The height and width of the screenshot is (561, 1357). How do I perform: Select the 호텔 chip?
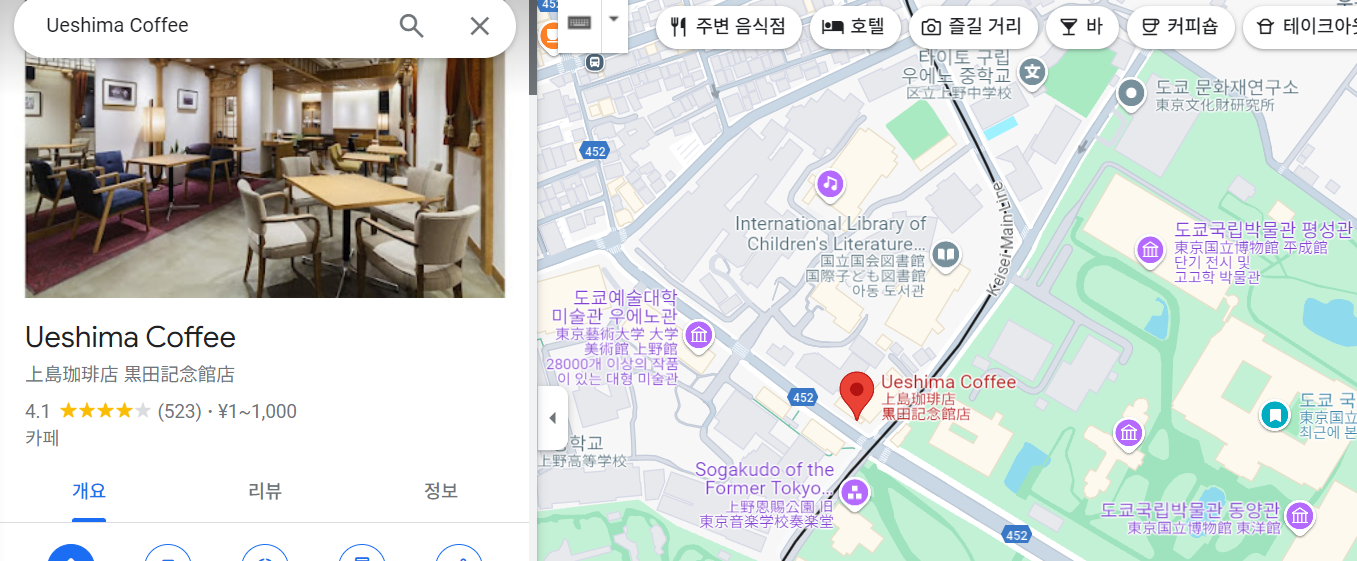(854, 27)
